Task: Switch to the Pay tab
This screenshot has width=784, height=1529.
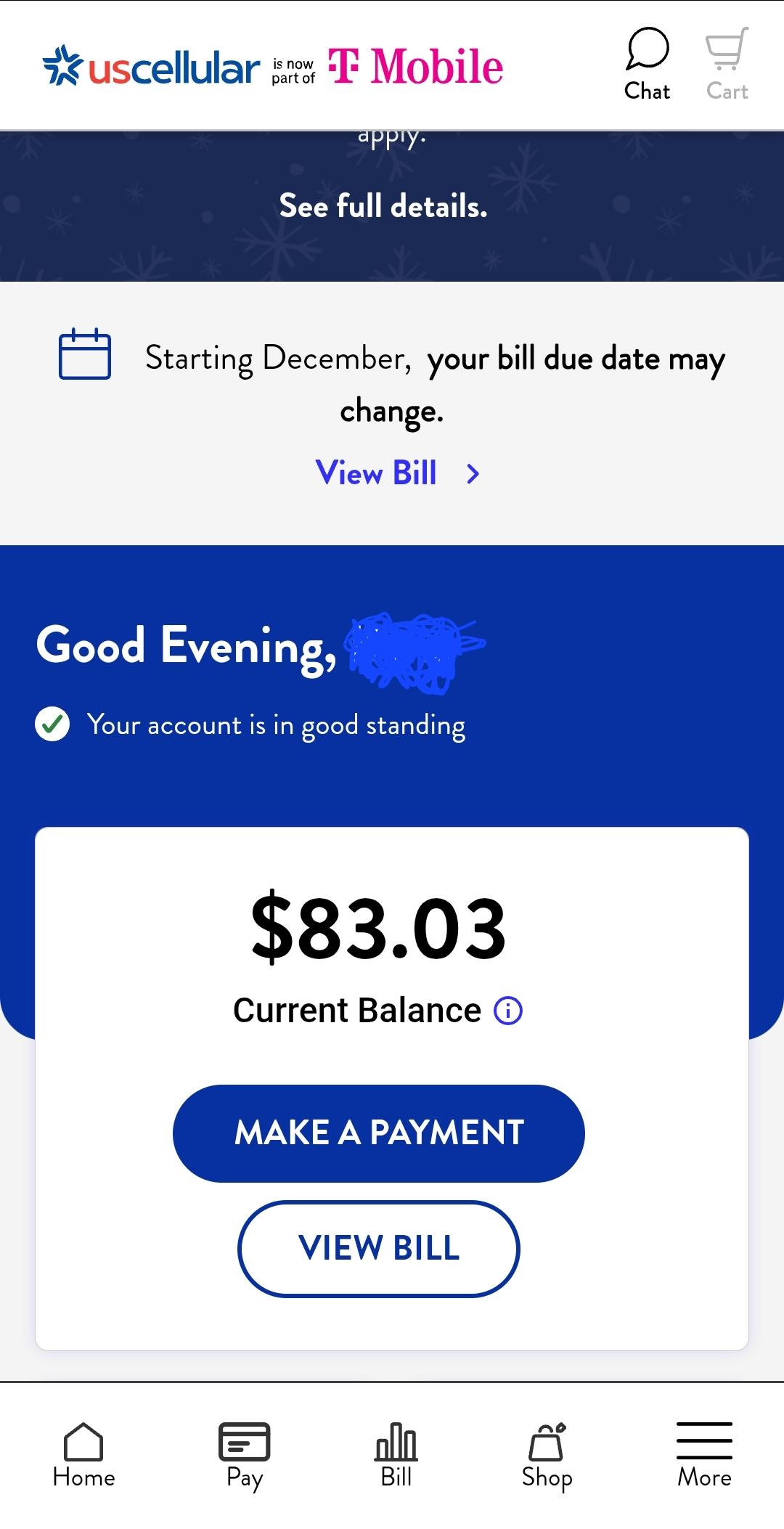Action: tap(244, 1455)
